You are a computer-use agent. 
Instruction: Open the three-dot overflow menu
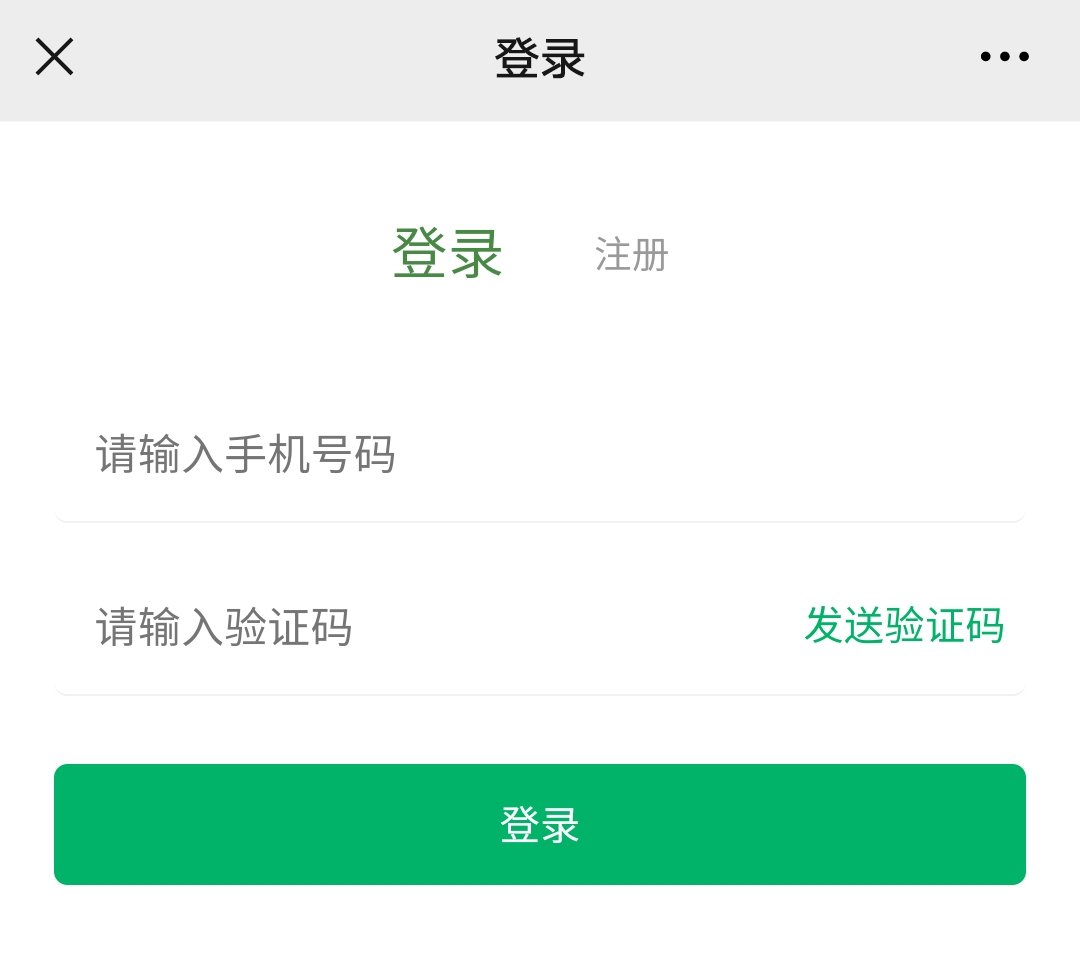coord(1004,57)
